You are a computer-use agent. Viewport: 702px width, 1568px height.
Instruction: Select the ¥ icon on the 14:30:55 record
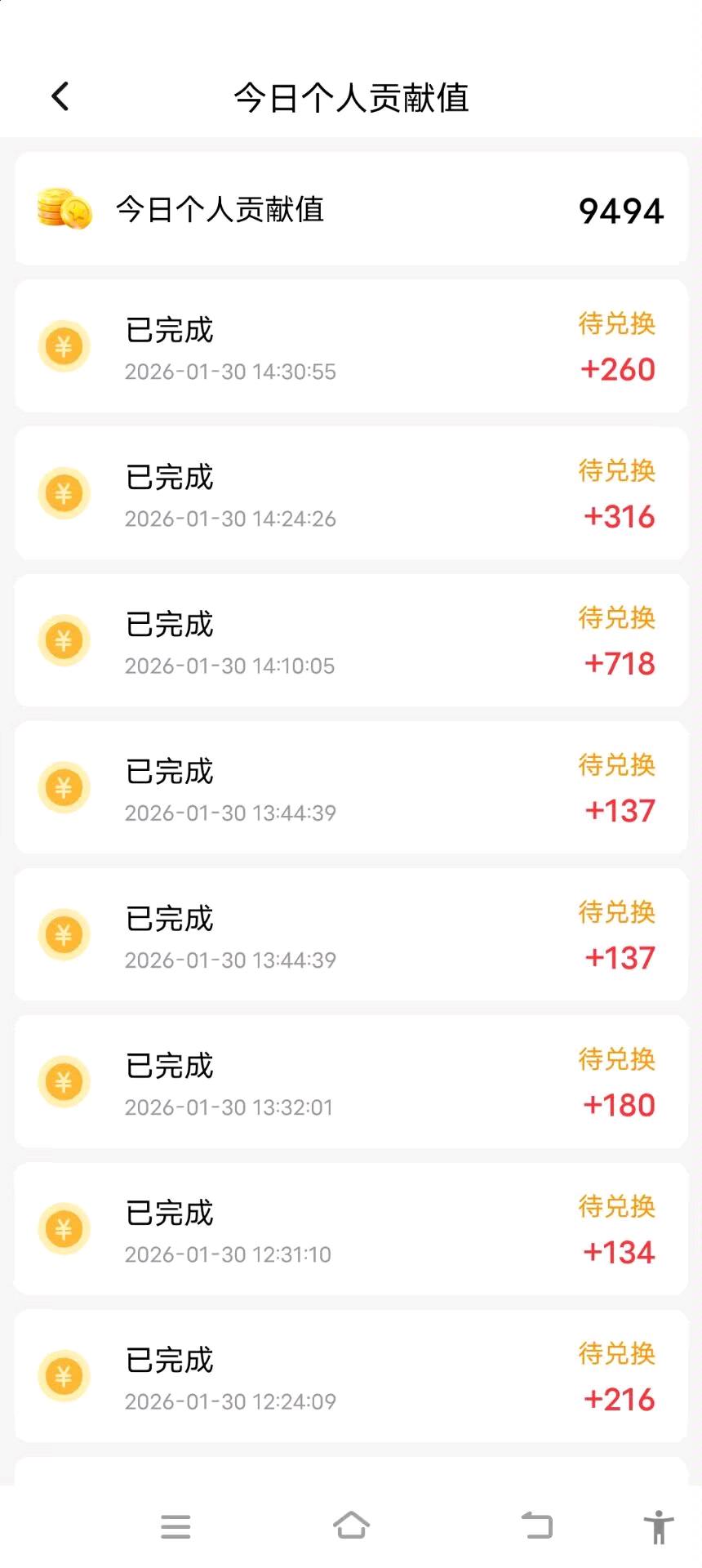coord(64,345)
